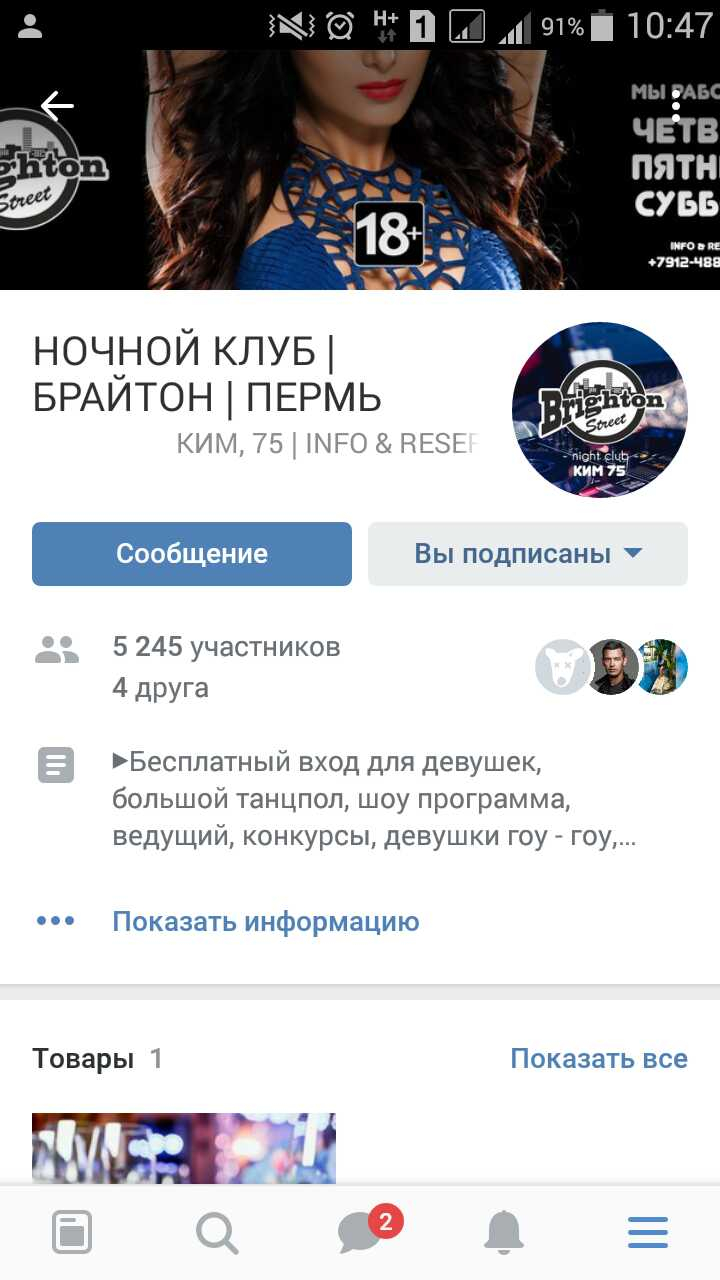
Task: Tap Показать информацию link
Action: tap(265, 921)
